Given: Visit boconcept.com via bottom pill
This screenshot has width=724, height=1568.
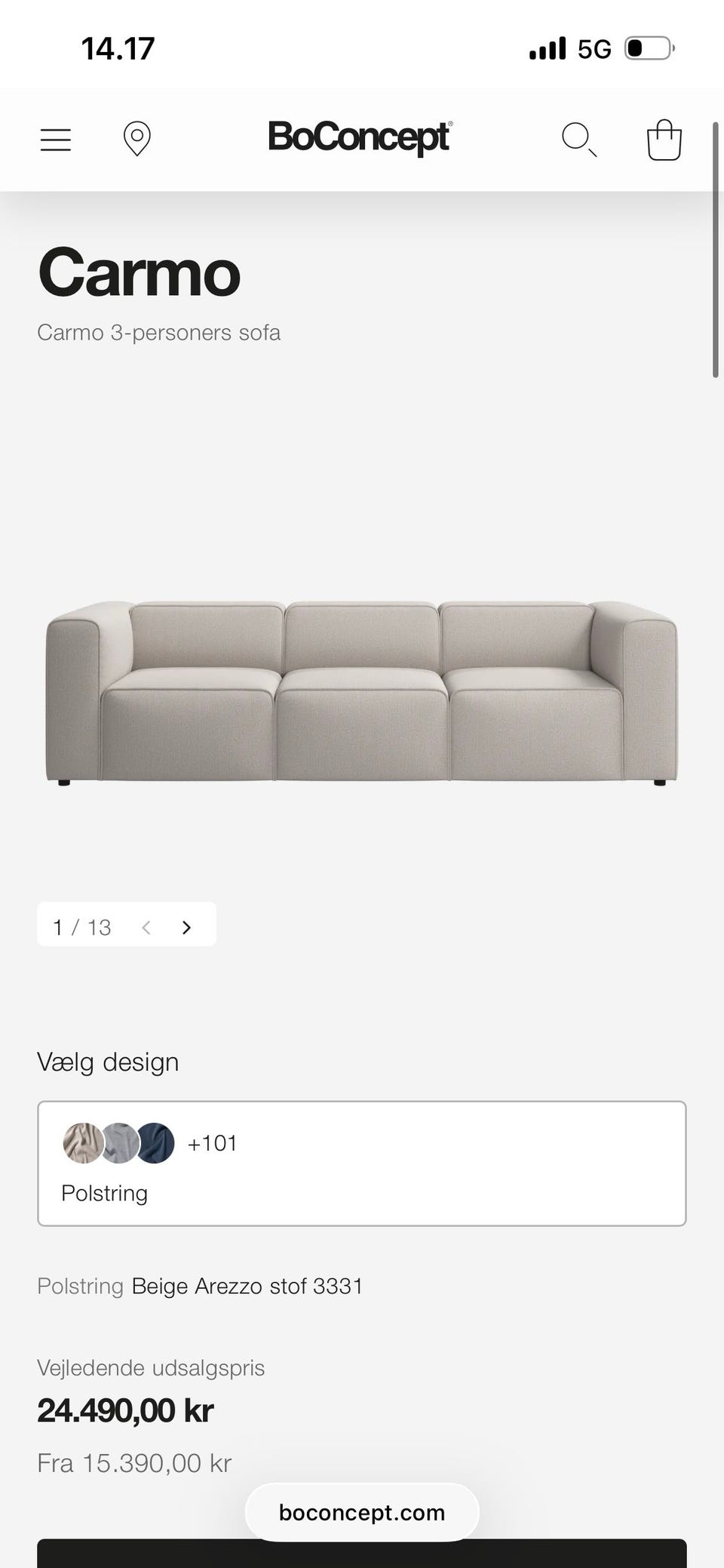Looking at the screenshot, I should click(361, 1512).
